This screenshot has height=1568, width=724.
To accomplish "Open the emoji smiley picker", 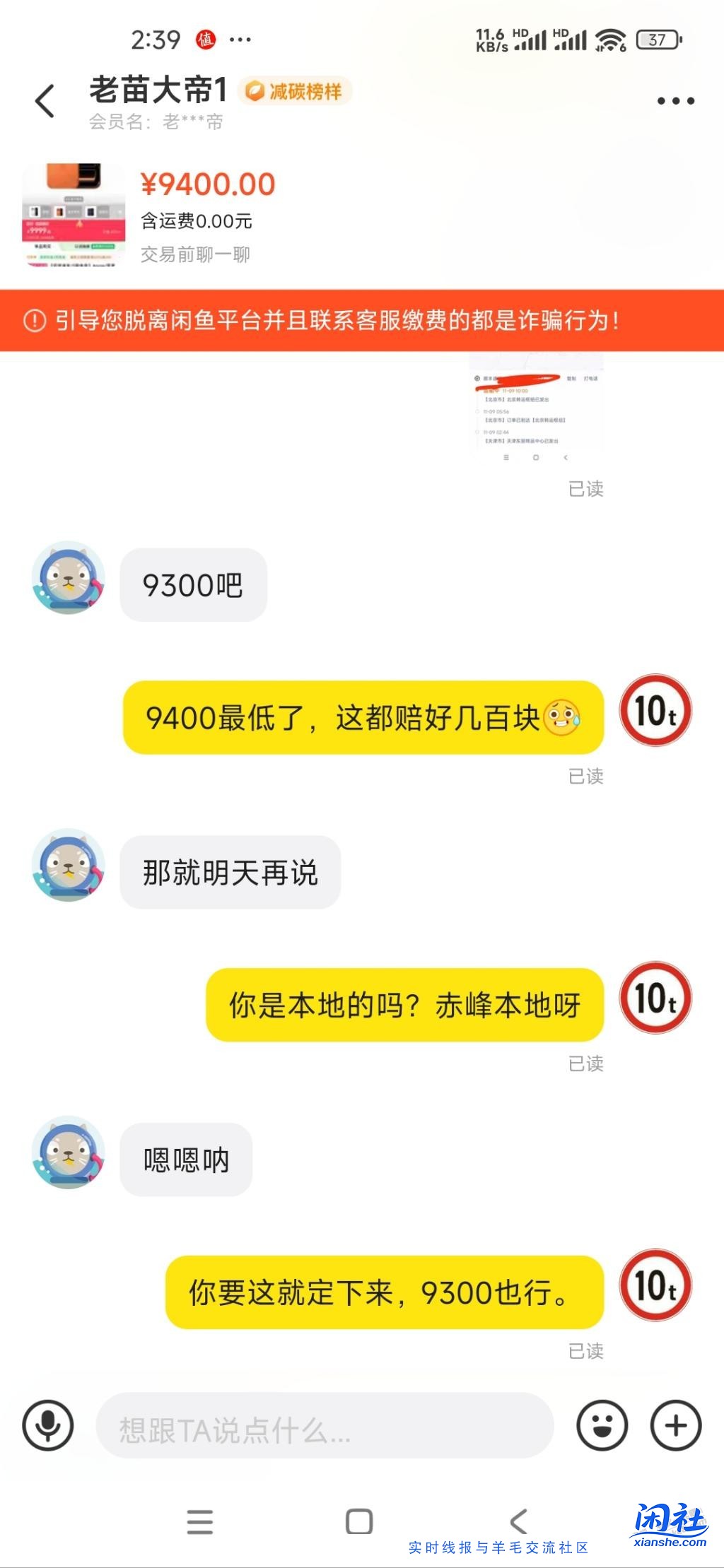I will click(x=602, y=1422).
